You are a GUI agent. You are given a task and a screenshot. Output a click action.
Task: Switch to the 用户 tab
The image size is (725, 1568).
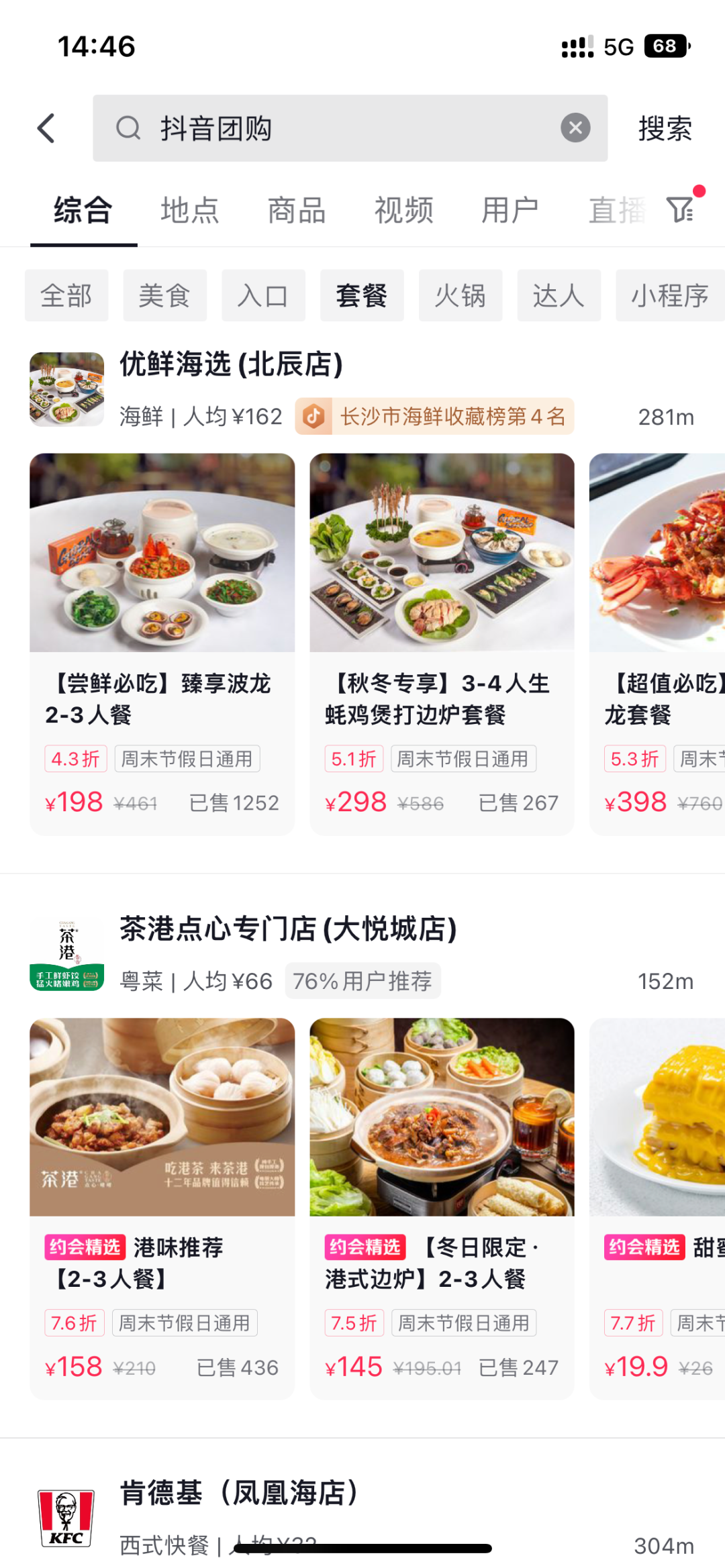[x=510, y=211]
